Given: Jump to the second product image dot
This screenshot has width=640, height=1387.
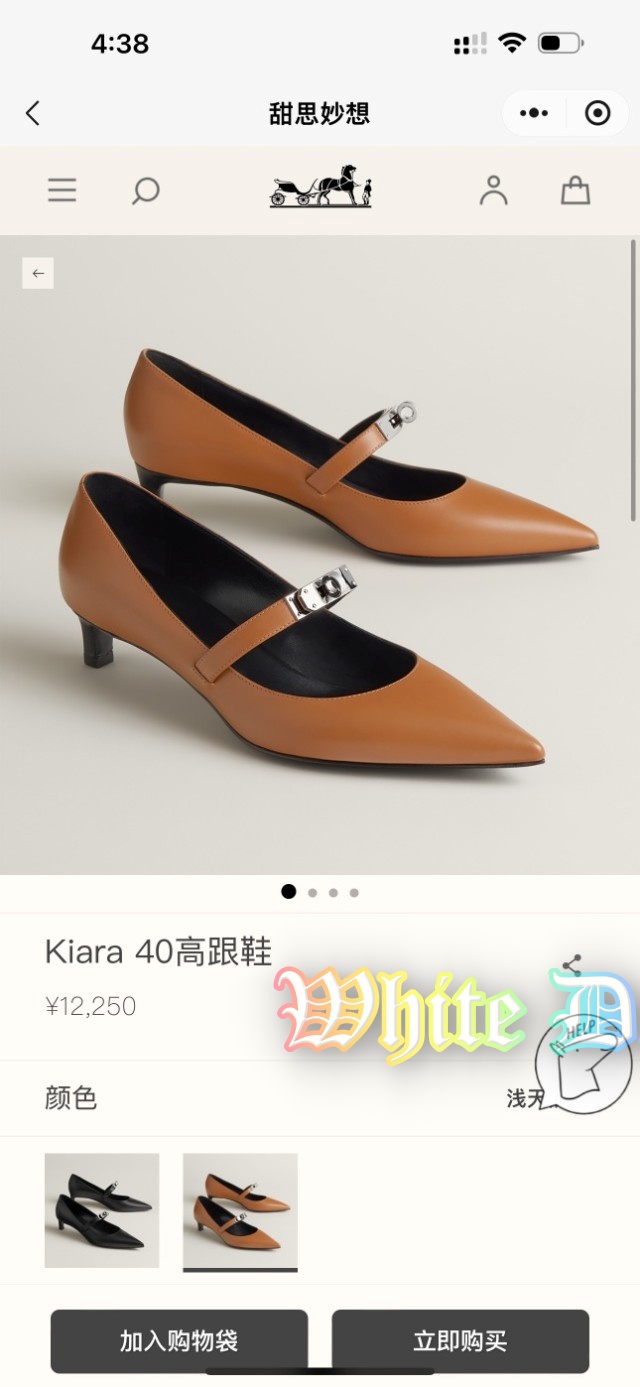Looking at the screenshot, I should [x=312, y=893].
